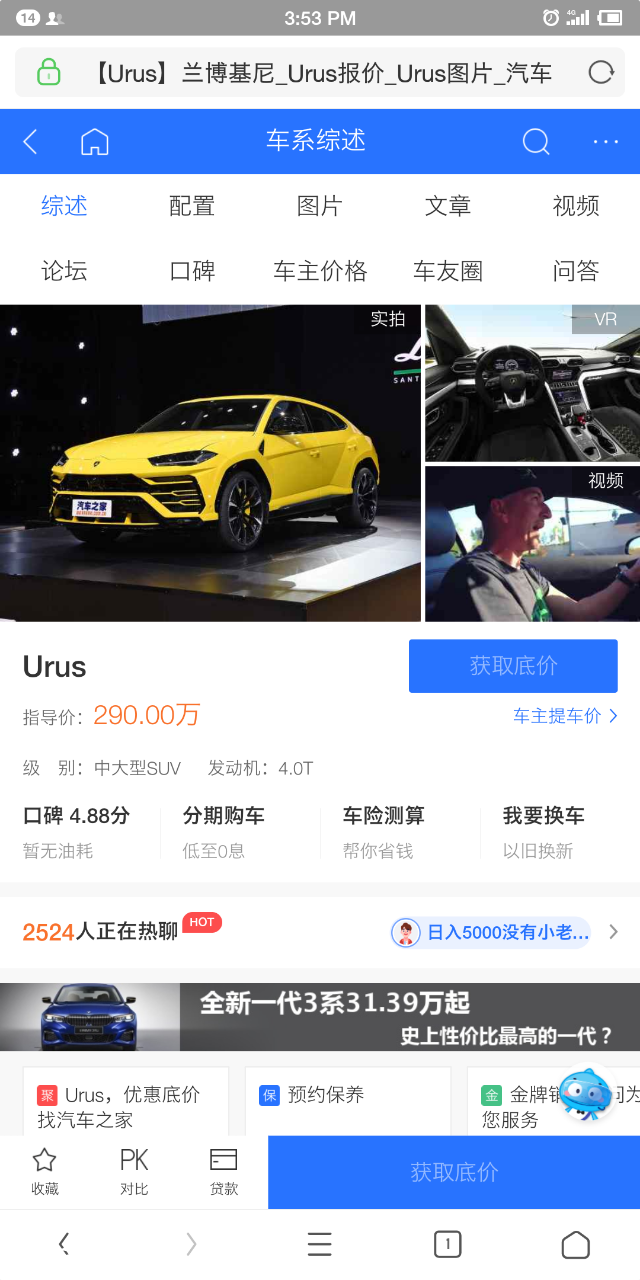The image size is (640, 1280).
Task: Open the PK 对比 comparison
Action: (x=134, y=1171)
